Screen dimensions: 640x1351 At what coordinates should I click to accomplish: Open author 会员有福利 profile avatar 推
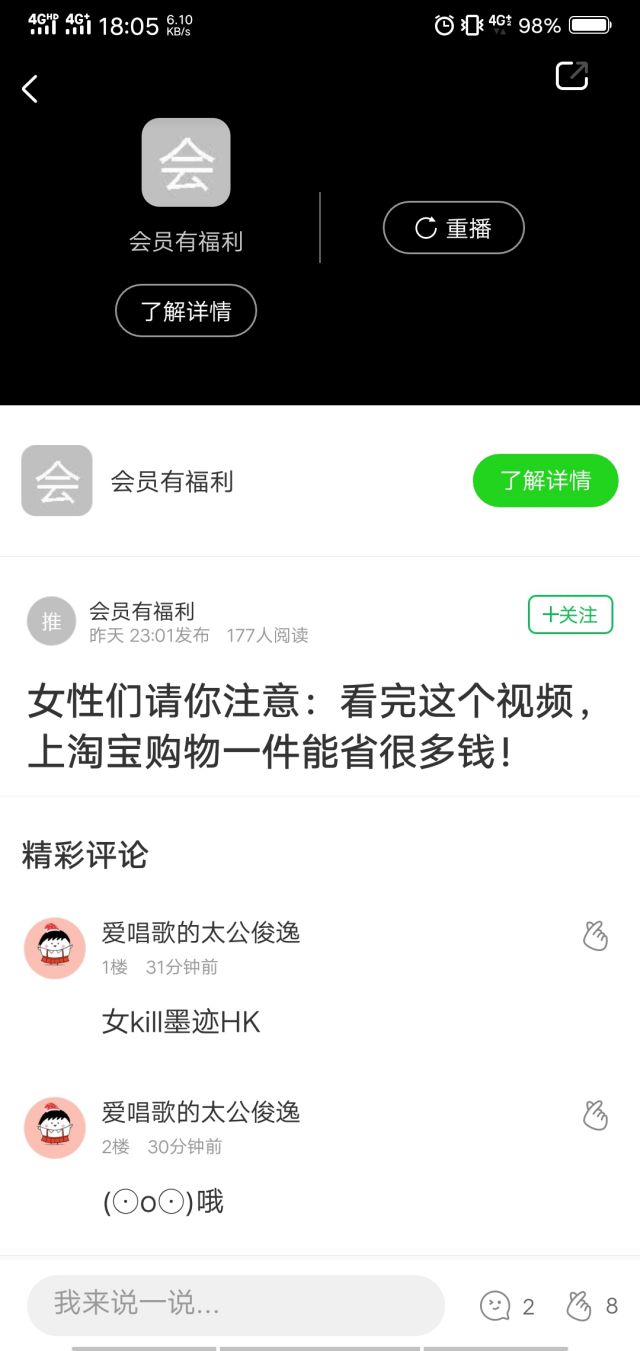coord(51,621)
